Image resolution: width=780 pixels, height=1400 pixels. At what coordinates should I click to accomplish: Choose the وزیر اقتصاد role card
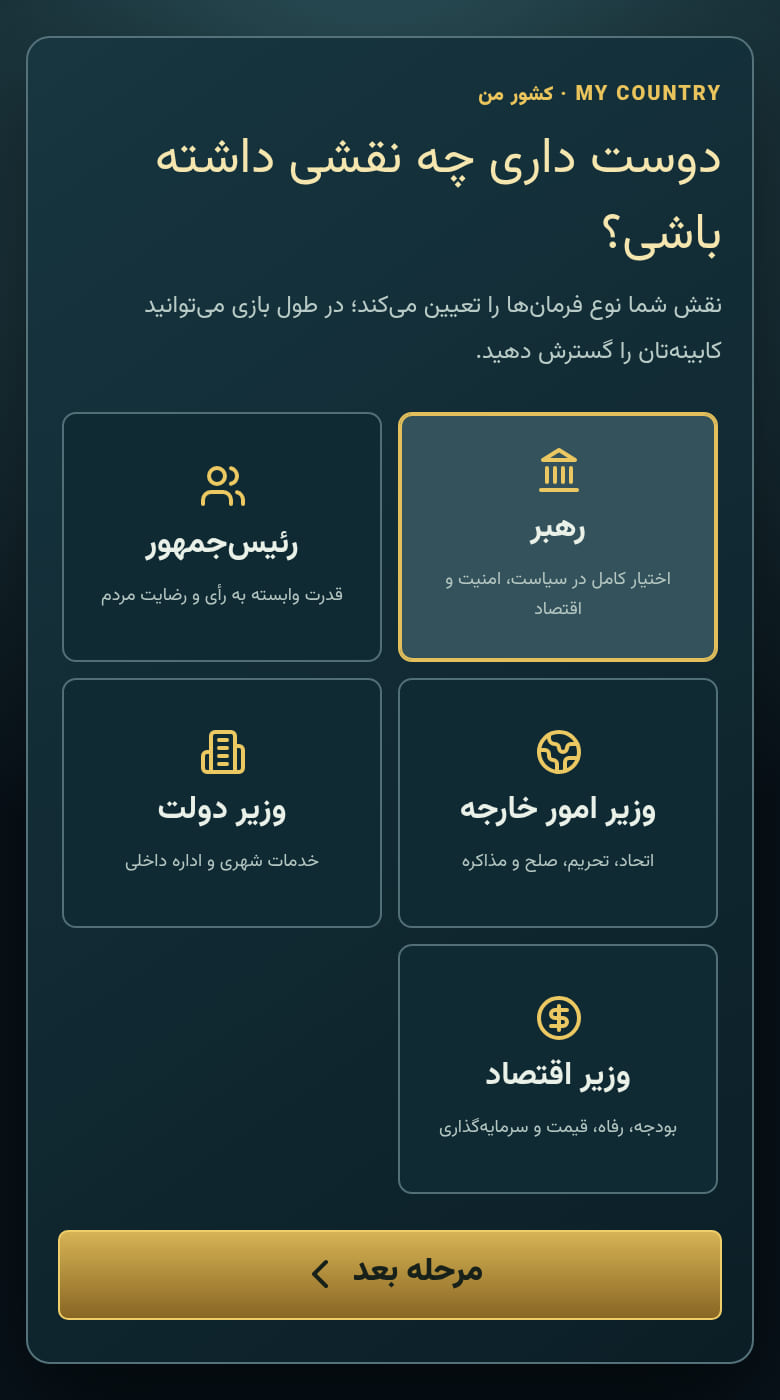click(x=558, y=1069)
